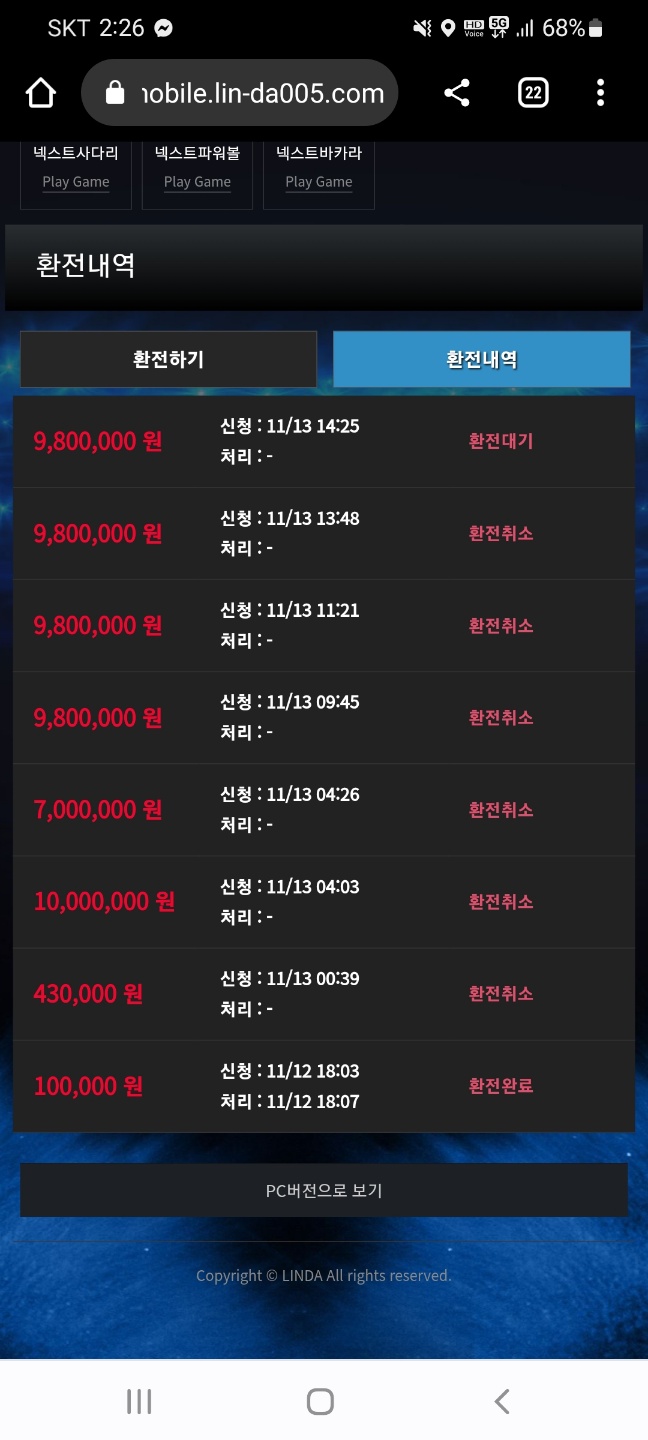Go back using the system back button
The image size is (648, 1440).
(x=502, y=1402)
